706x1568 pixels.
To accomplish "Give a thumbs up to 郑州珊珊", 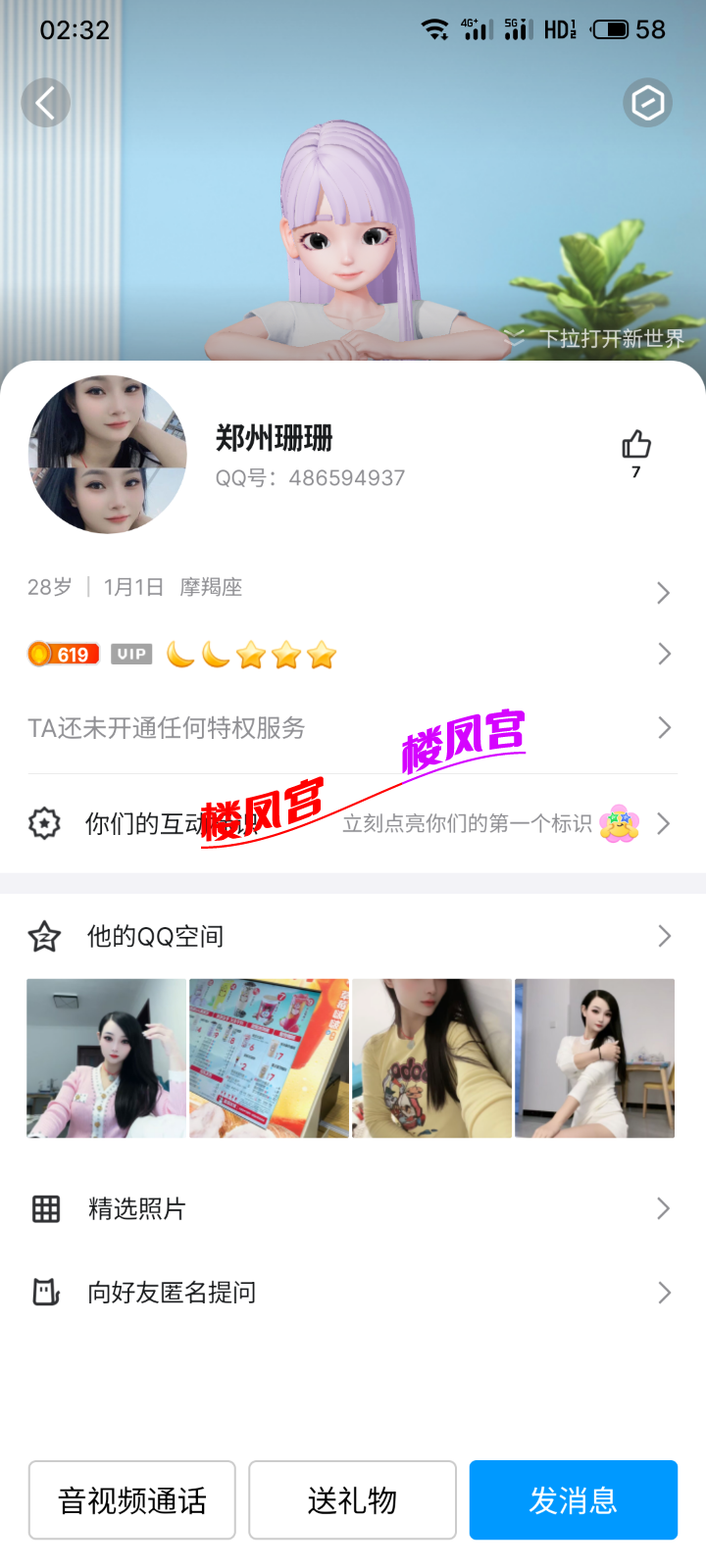I will pos(635,446).
